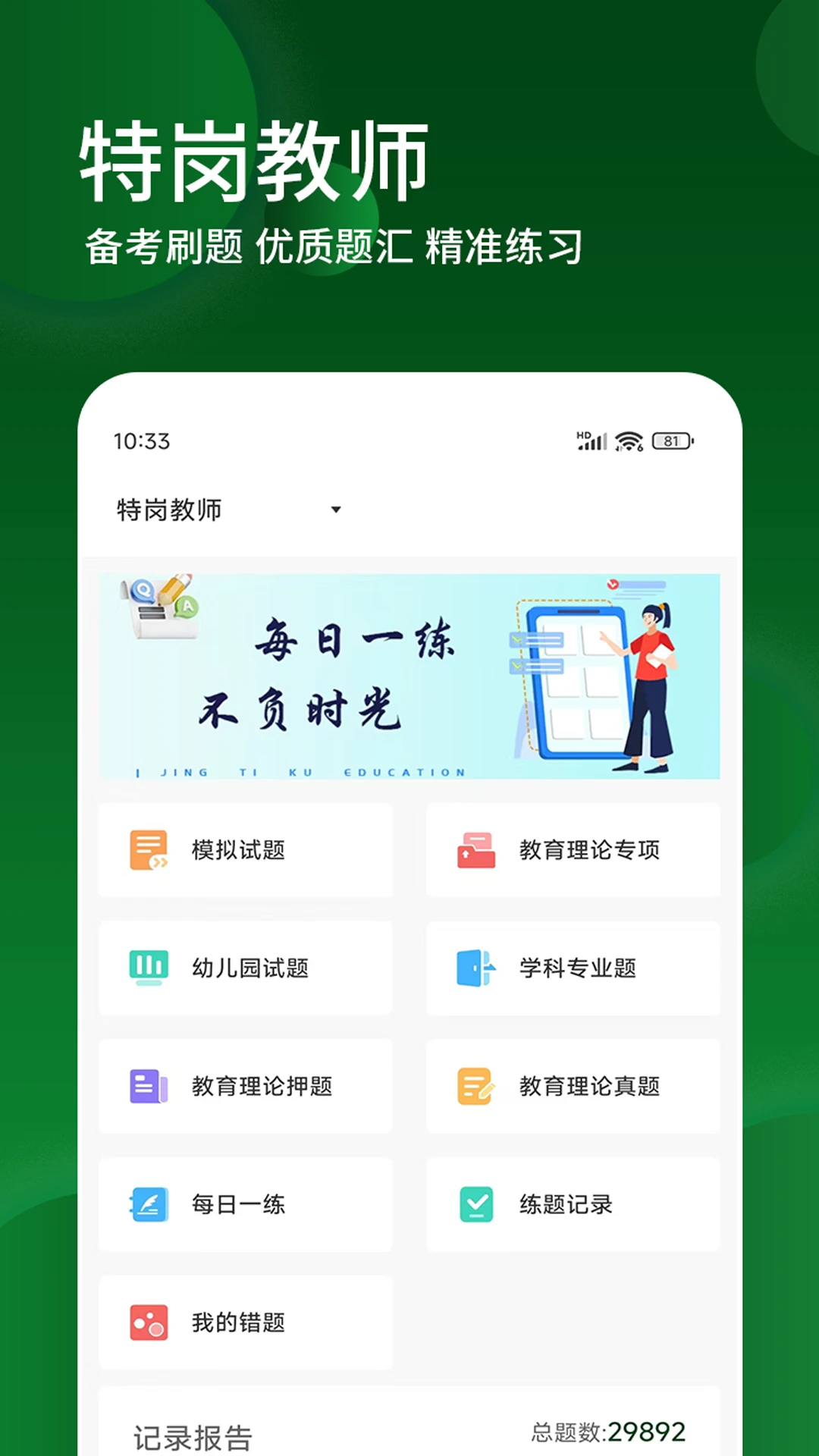
Task: Click the 总题数:29892 count link
Action: 608,1427
